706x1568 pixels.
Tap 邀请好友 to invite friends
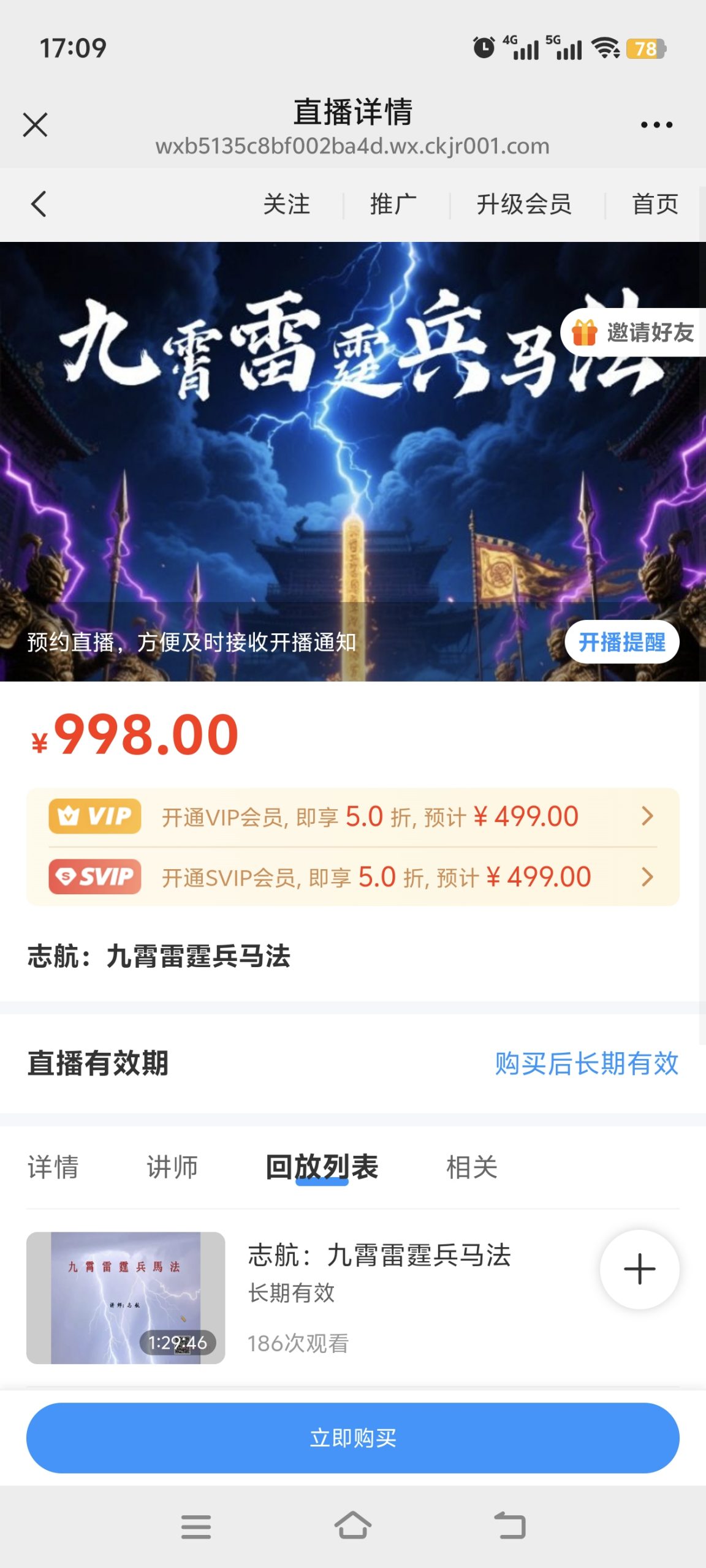(x=634, y=333)
